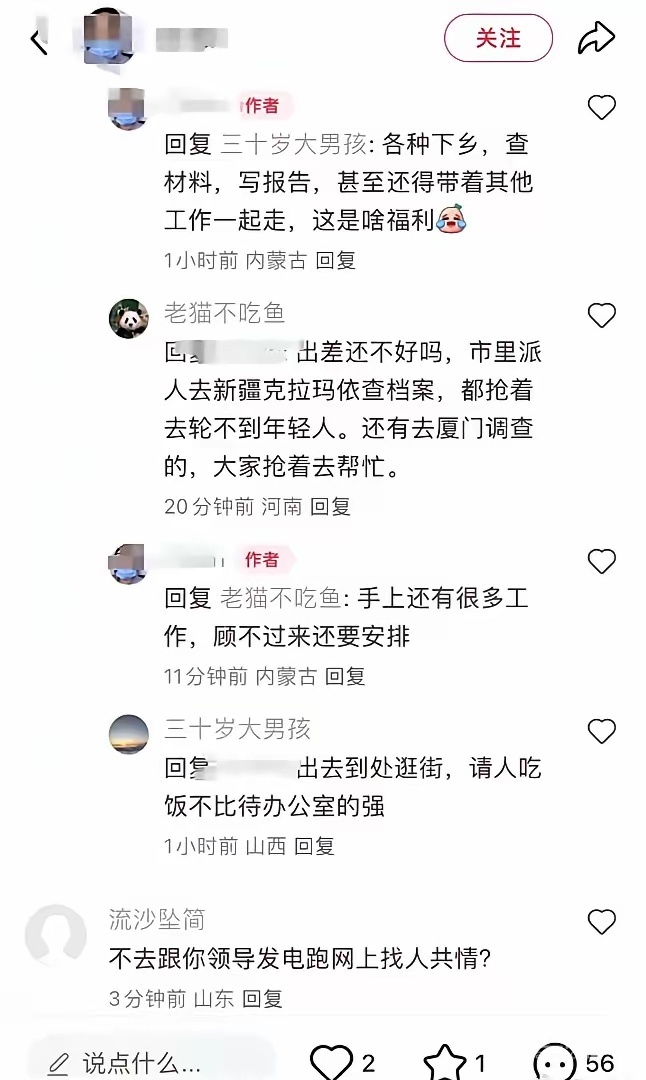Like 三十岁大男孩's comment

coord(601,732)
